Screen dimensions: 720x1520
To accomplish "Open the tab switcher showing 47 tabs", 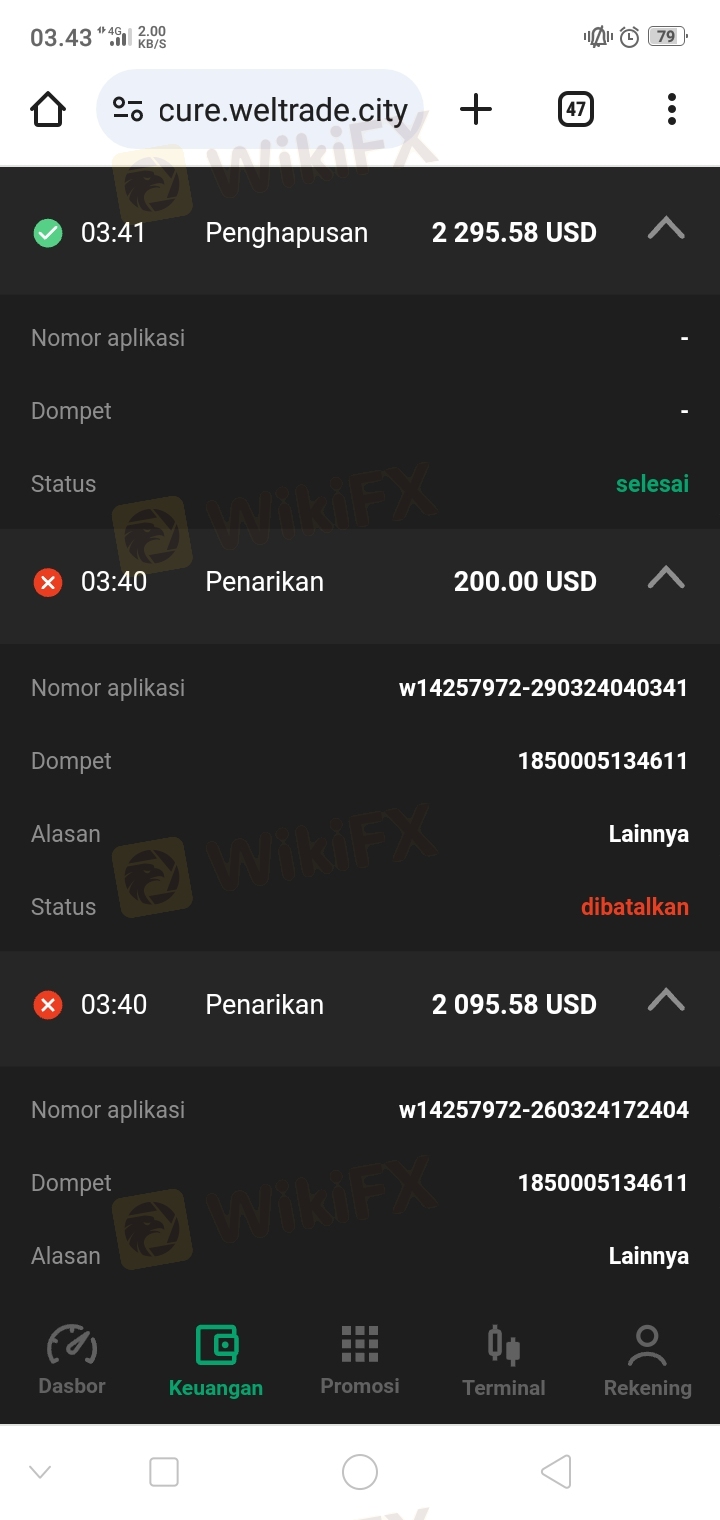I will pos(575,109).
